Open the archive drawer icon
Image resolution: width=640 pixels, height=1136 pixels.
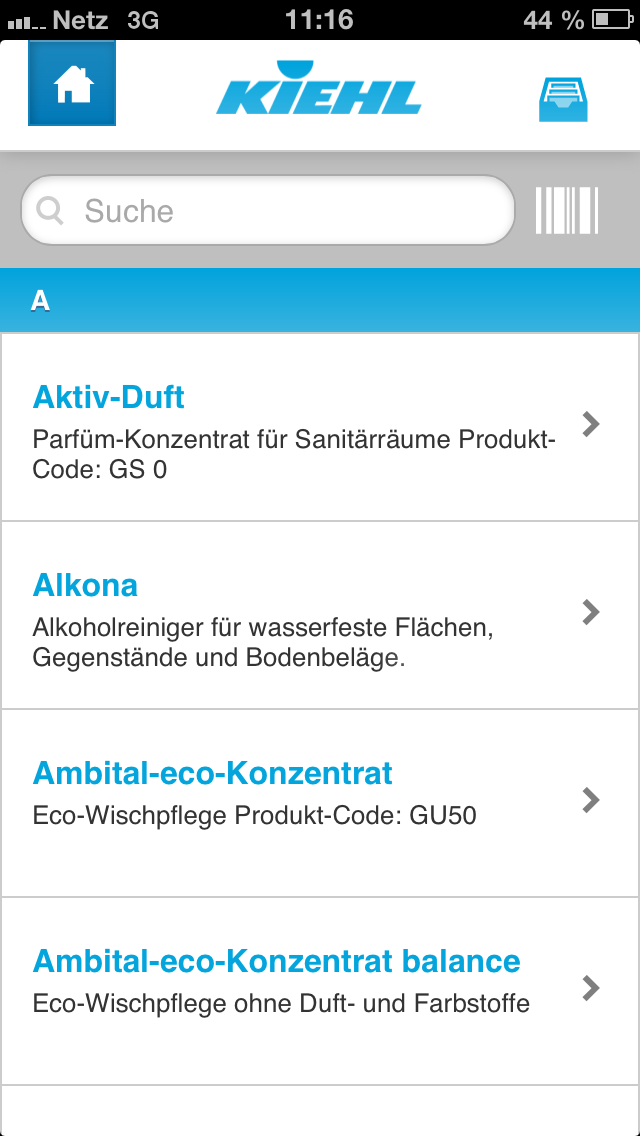563,100
